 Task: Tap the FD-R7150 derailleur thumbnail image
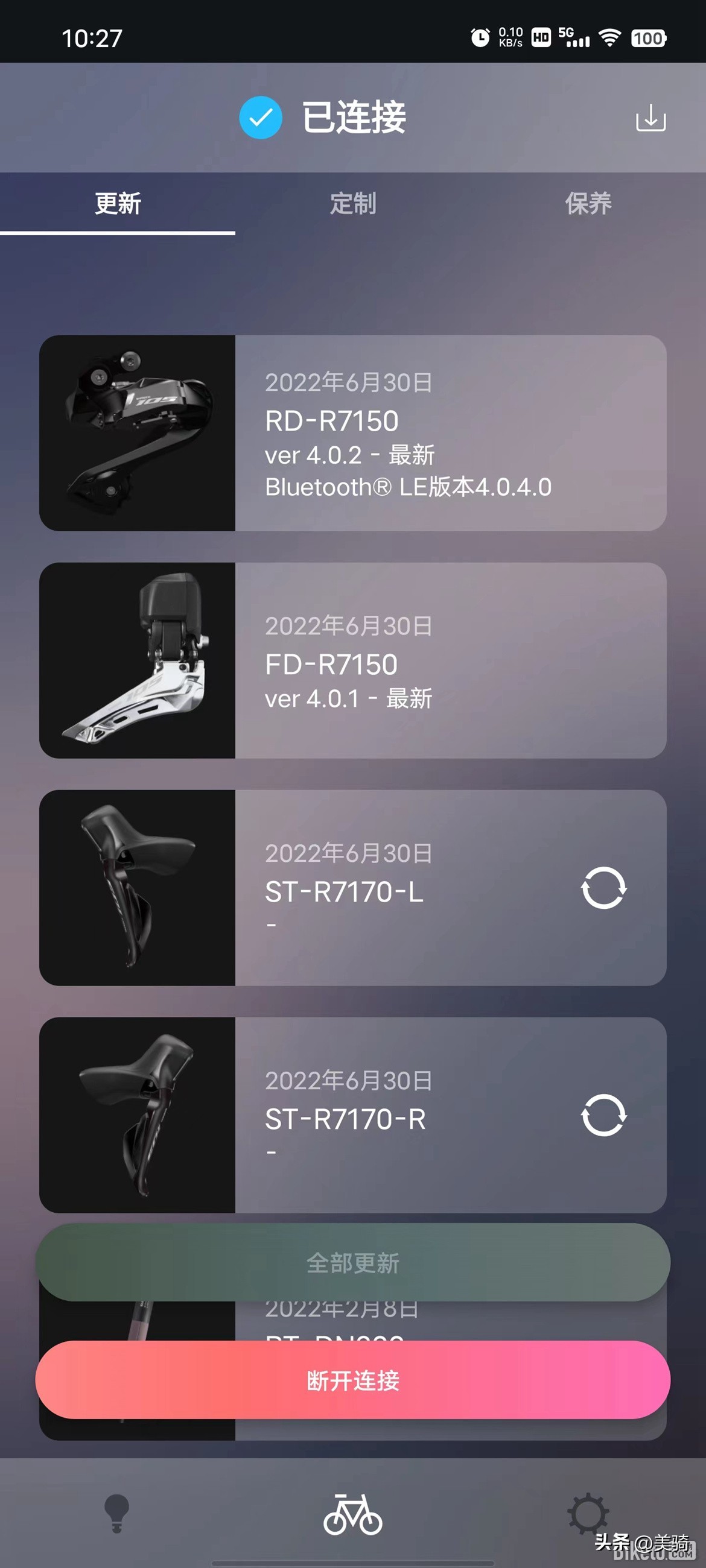[136, 663]
